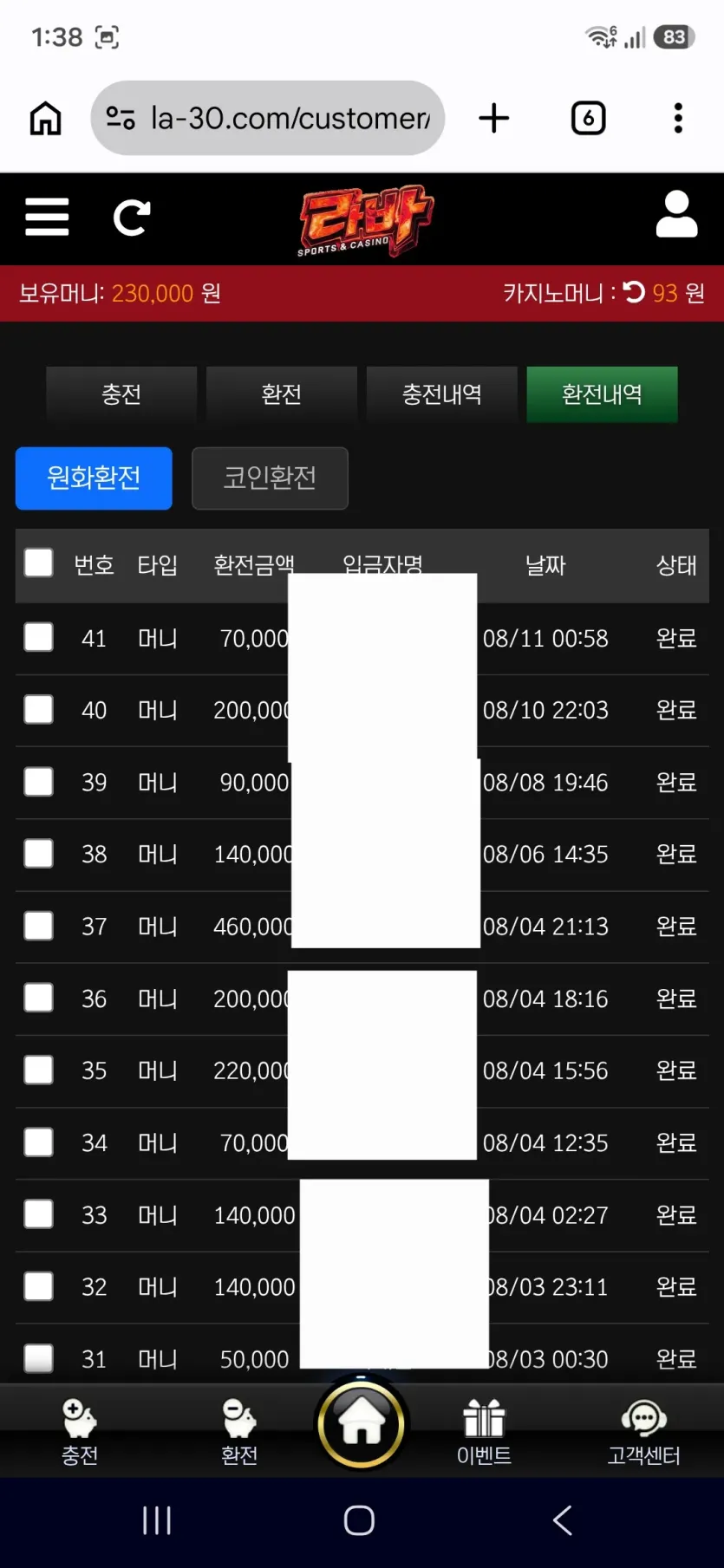Open the user profile icon
Screen dimensions: 724x1568
(676, 214)
